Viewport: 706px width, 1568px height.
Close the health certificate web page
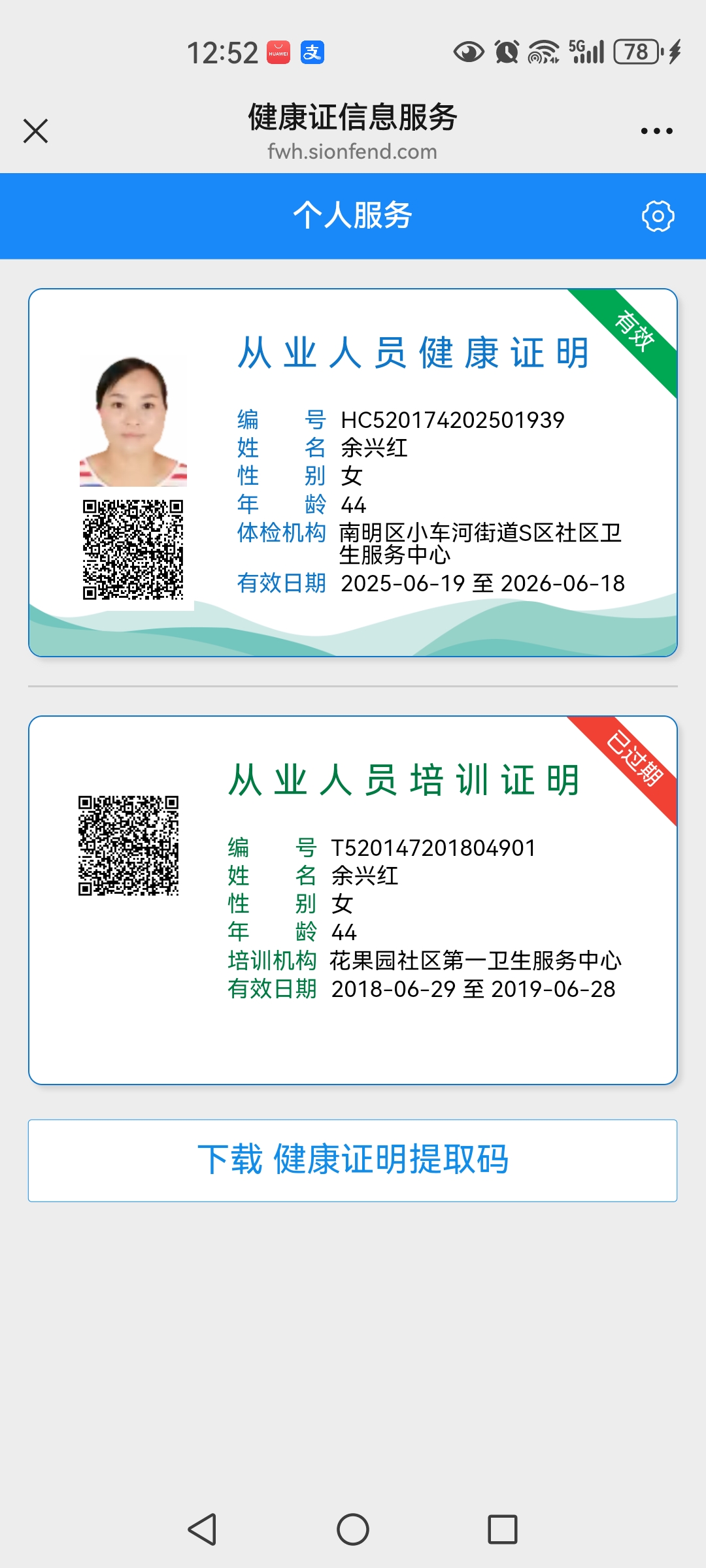coord(36,131)
